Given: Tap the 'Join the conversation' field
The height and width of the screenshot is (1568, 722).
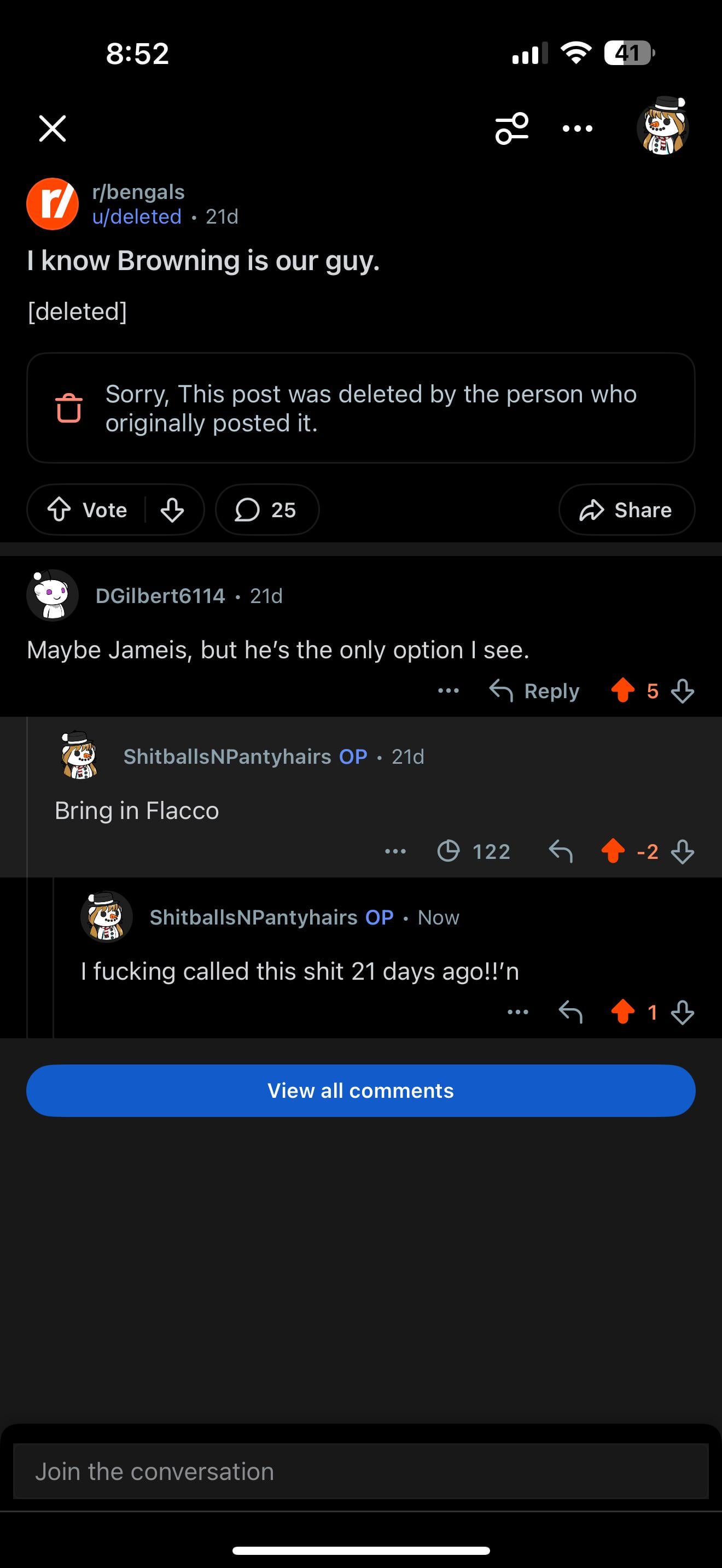Looking at the screenshot, I should (360, 1471).
